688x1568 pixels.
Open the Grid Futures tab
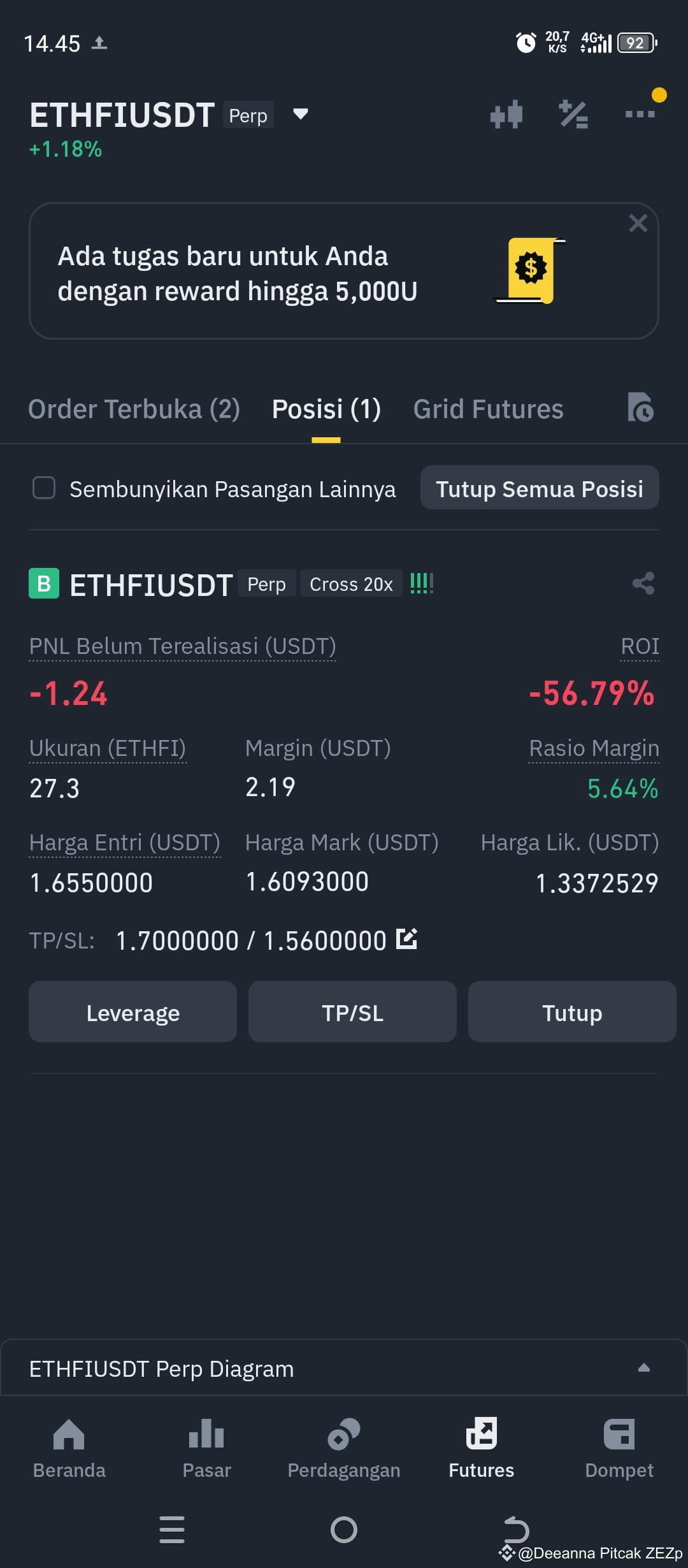tap(488, 408)
